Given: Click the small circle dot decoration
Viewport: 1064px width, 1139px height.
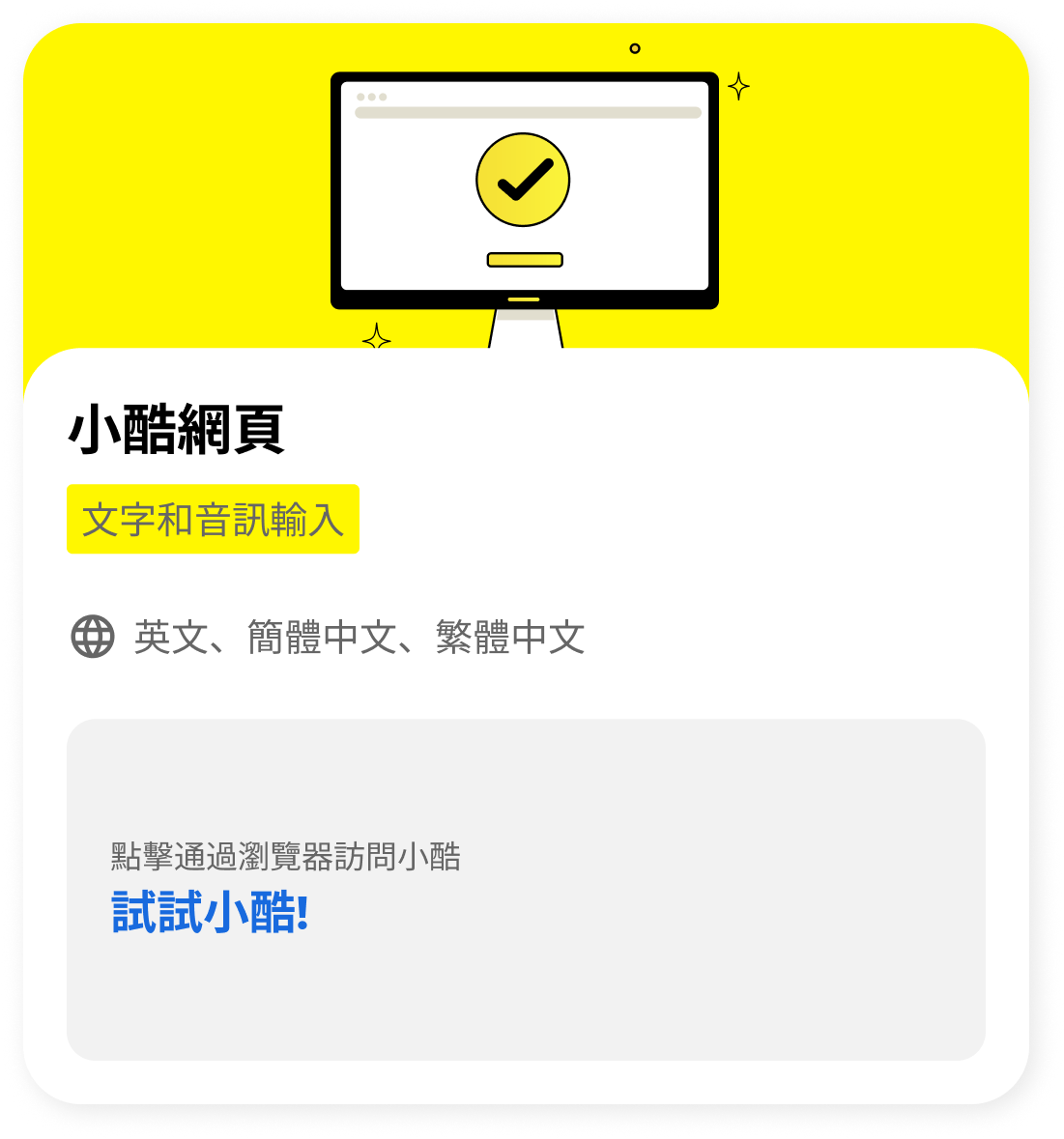Looking at the screenshot, I should click(x=633, y=47).
